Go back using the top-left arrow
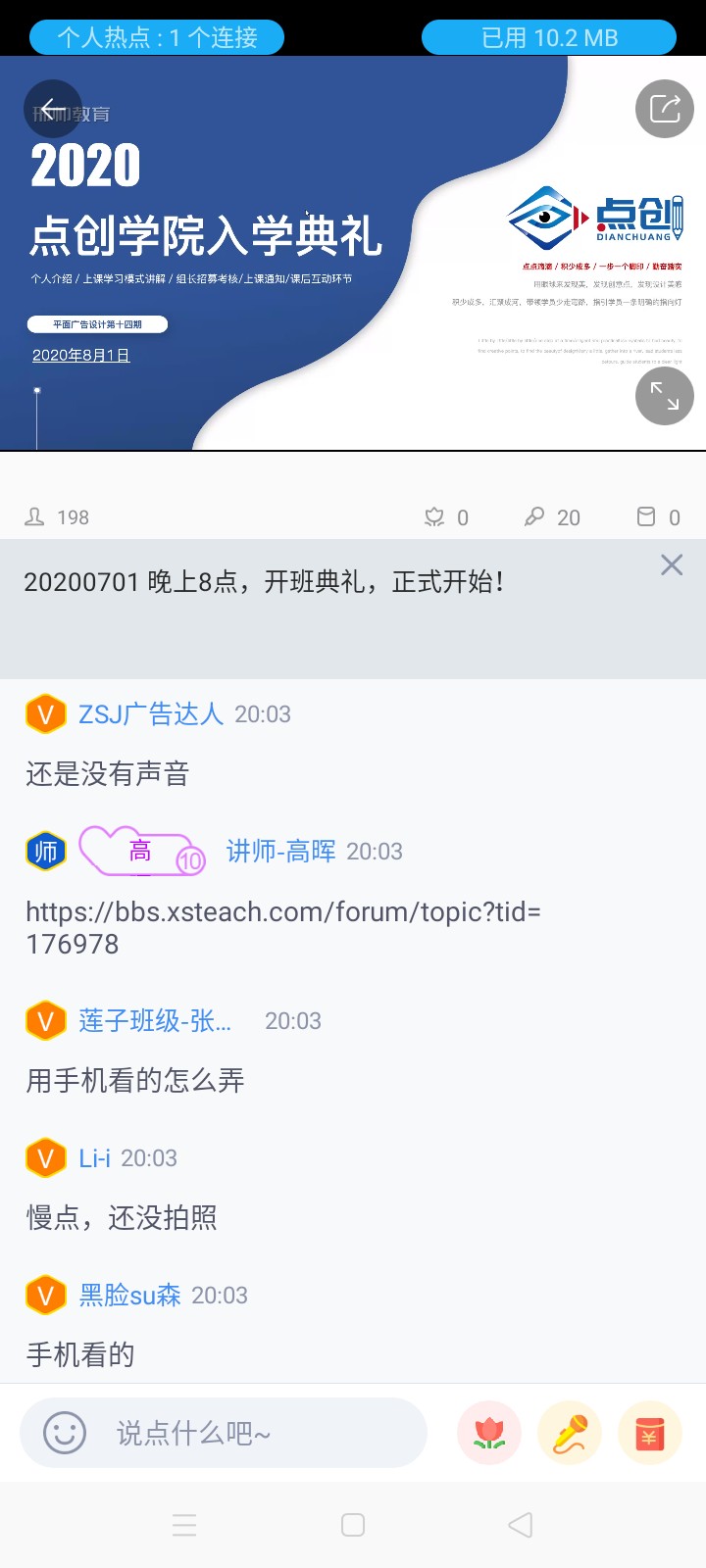Image resolution: width=706 pixels, height=1568 pixels. click(52, 109)
